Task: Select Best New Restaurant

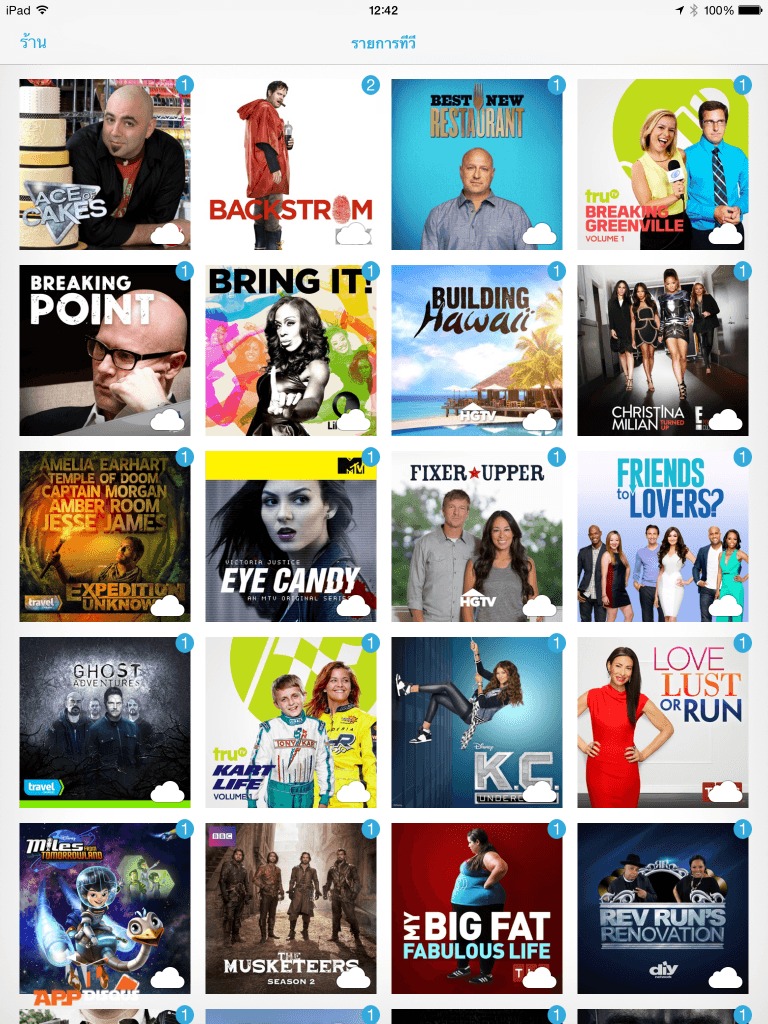Action: pos(477,165)
